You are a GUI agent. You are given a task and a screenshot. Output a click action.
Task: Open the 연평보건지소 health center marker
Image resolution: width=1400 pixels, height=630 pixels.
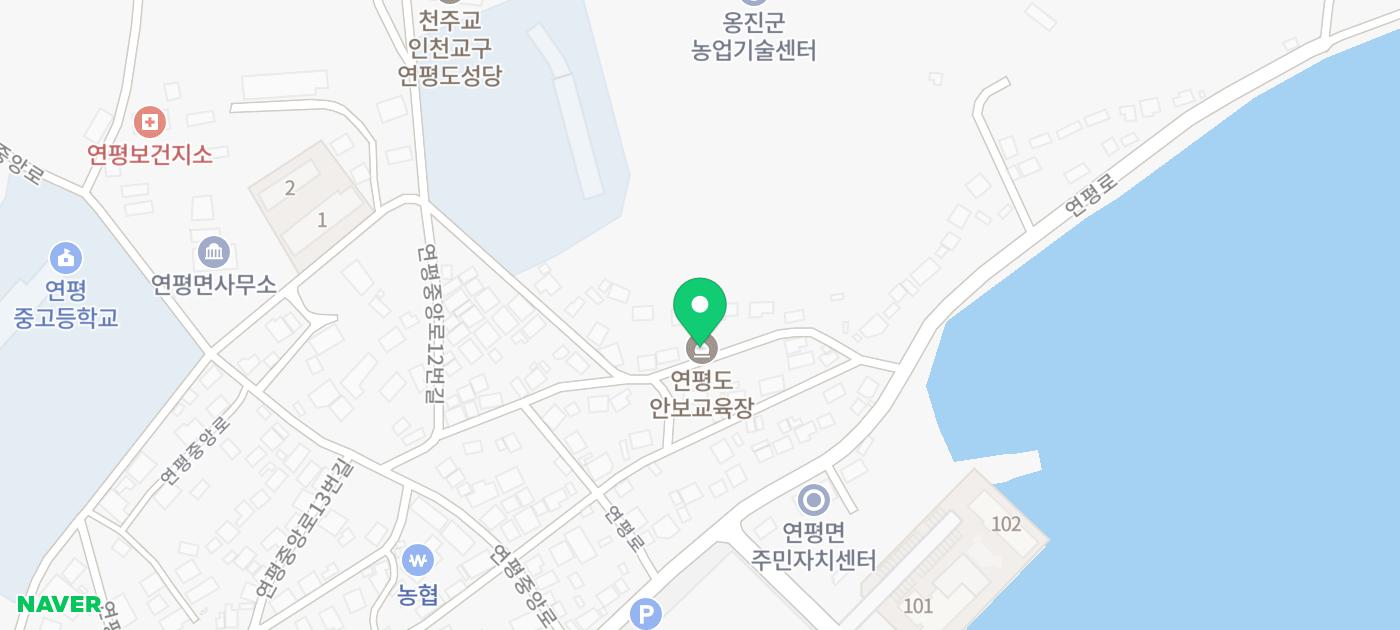(x=150, y=123)
